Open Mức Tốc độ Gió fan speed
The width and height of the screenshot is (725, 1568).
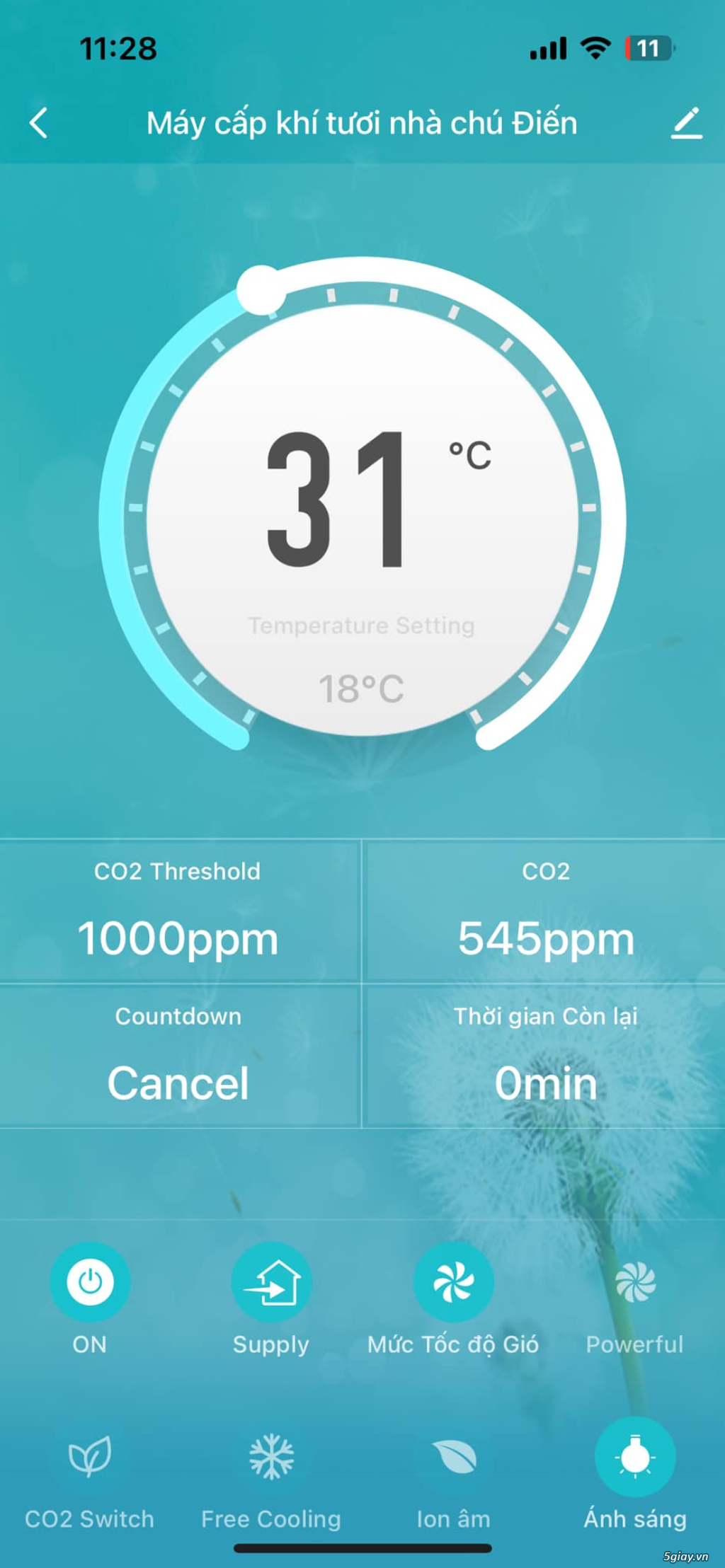[x=453, y=1282]
